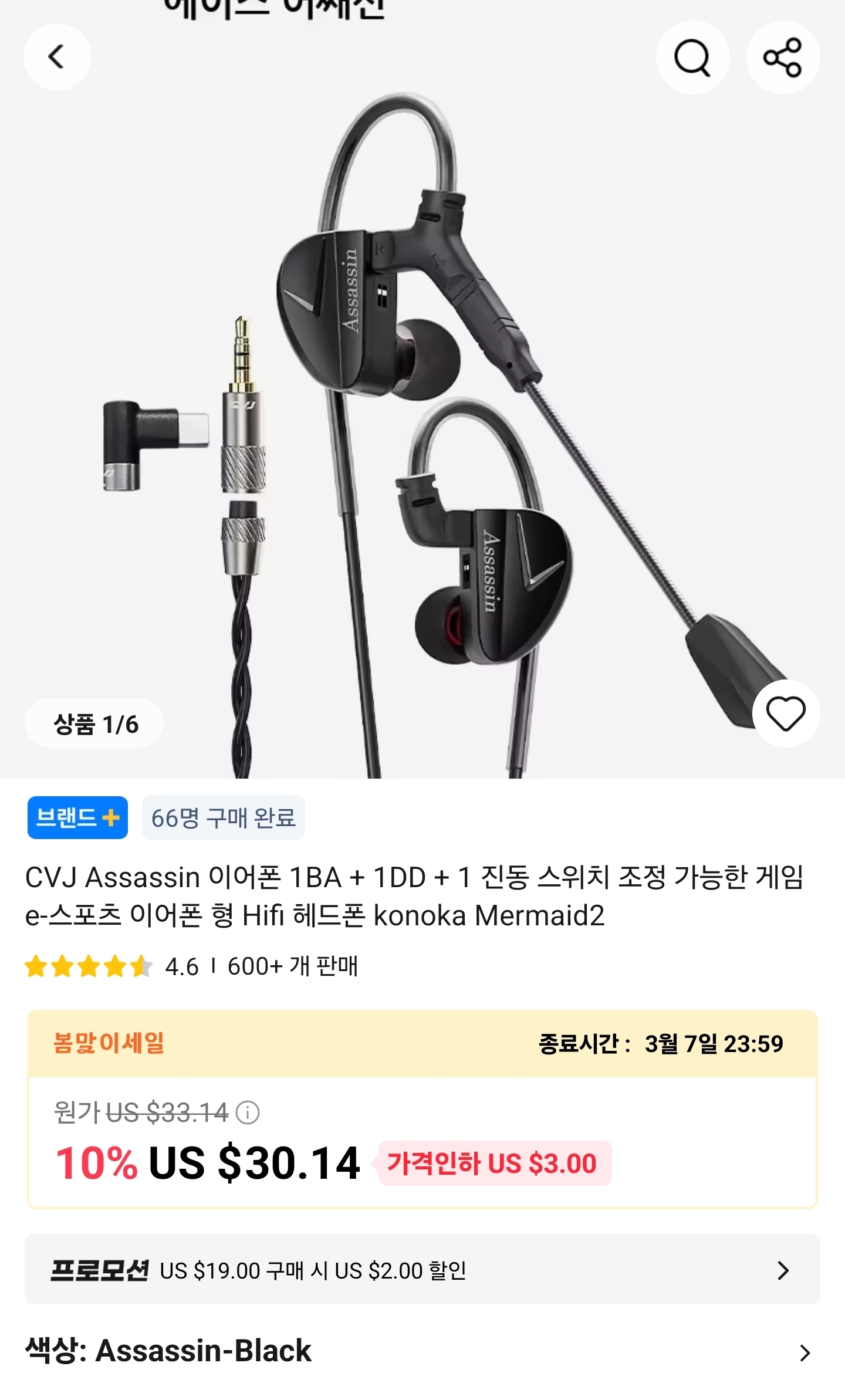This screenshot has width=845, height=1400.
Task: Open the 프로모션 discount details row
Action: [x=422, y=1270]
